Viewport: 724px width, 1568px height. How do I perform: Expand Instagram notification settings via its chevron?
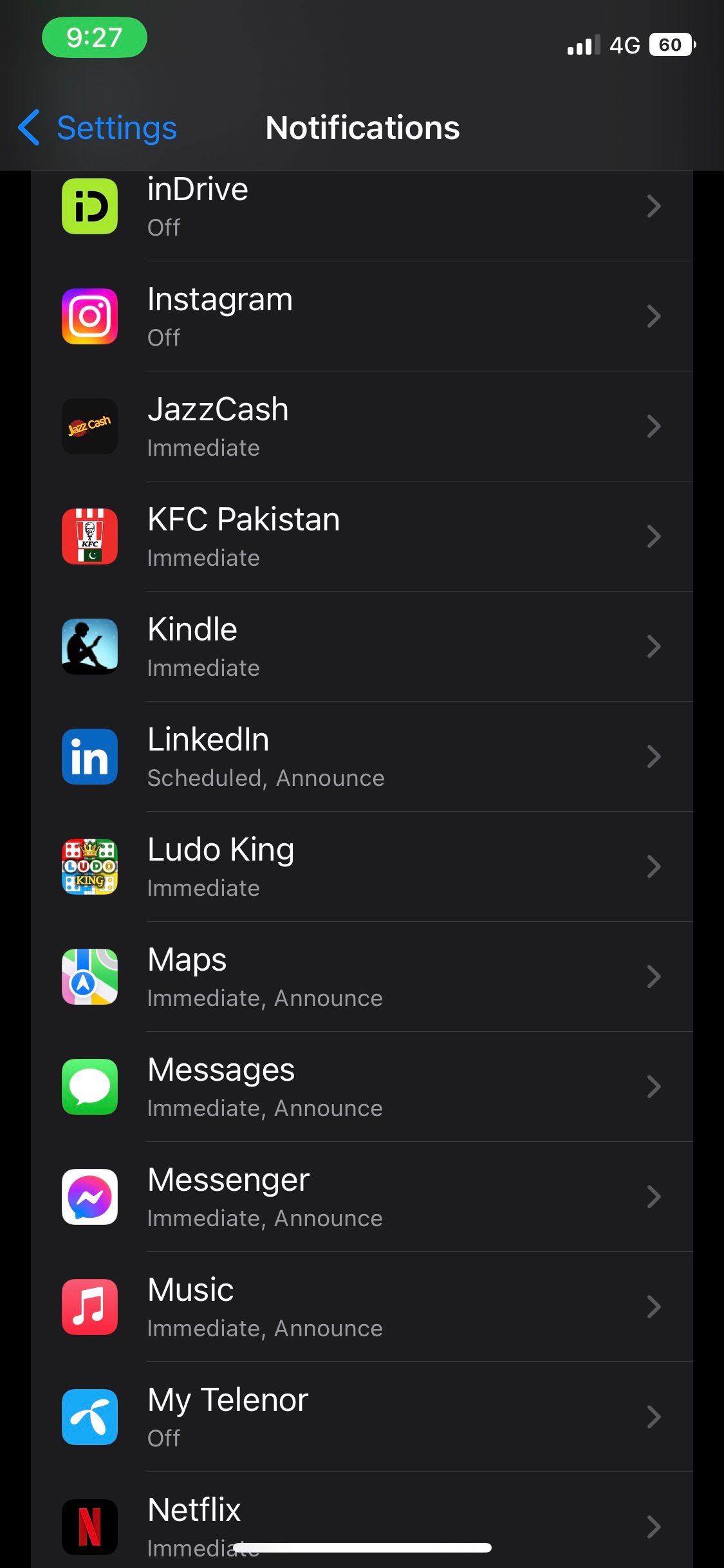654,316
